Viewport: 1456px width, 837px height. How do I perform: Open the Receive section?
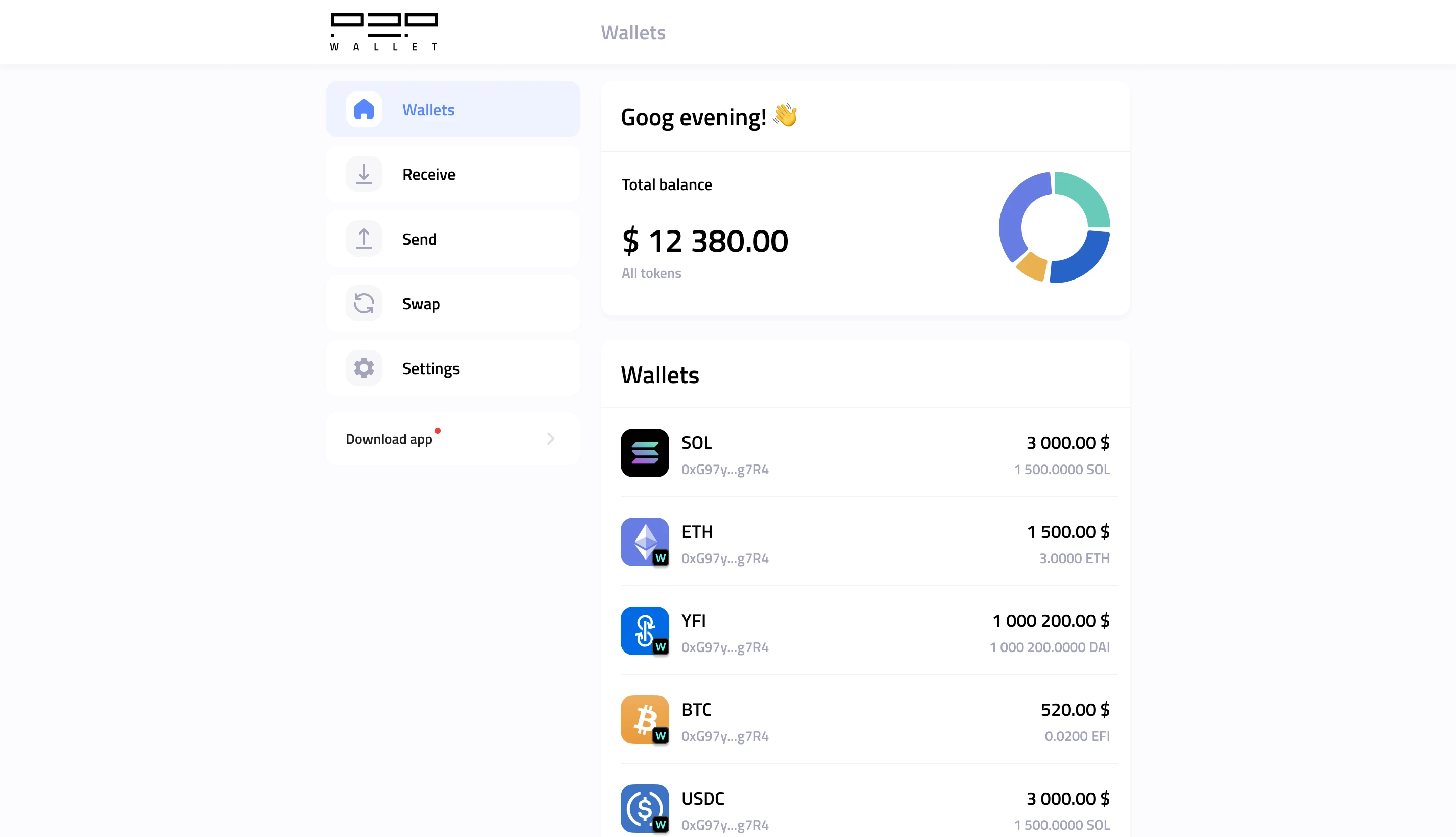[452, 174]
